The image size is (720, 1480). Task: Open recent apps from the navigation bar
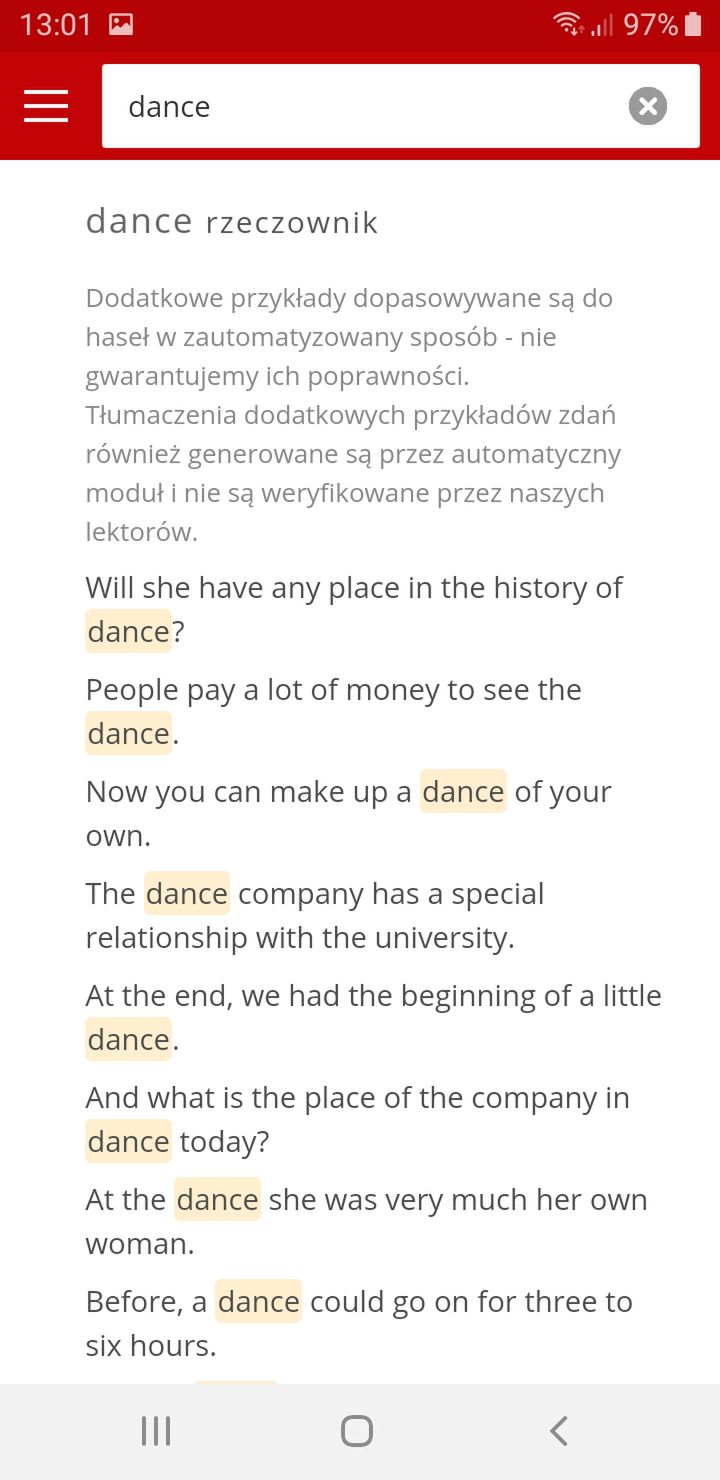tap(156, 1431)
